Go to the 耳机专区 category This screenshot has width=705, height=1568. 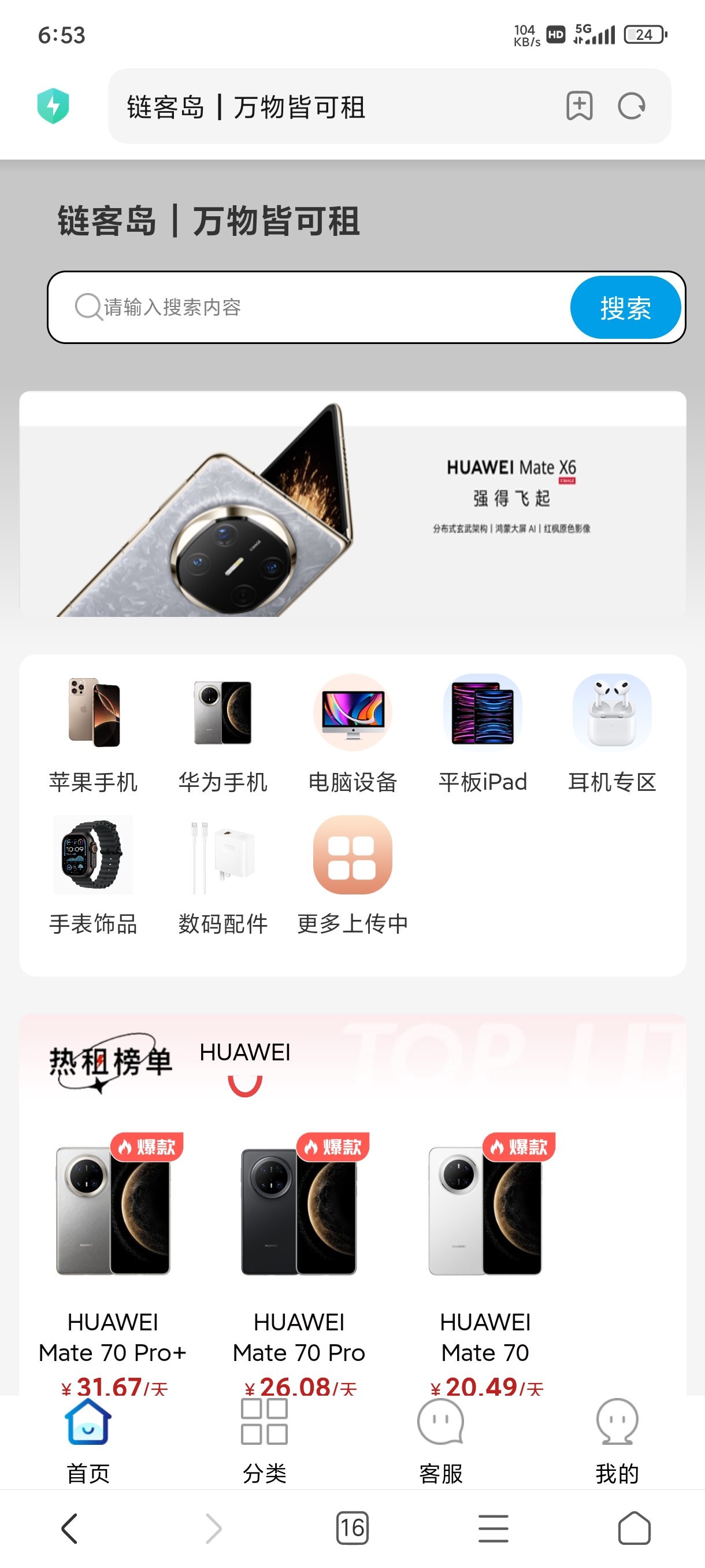click(x=612, y=734)
